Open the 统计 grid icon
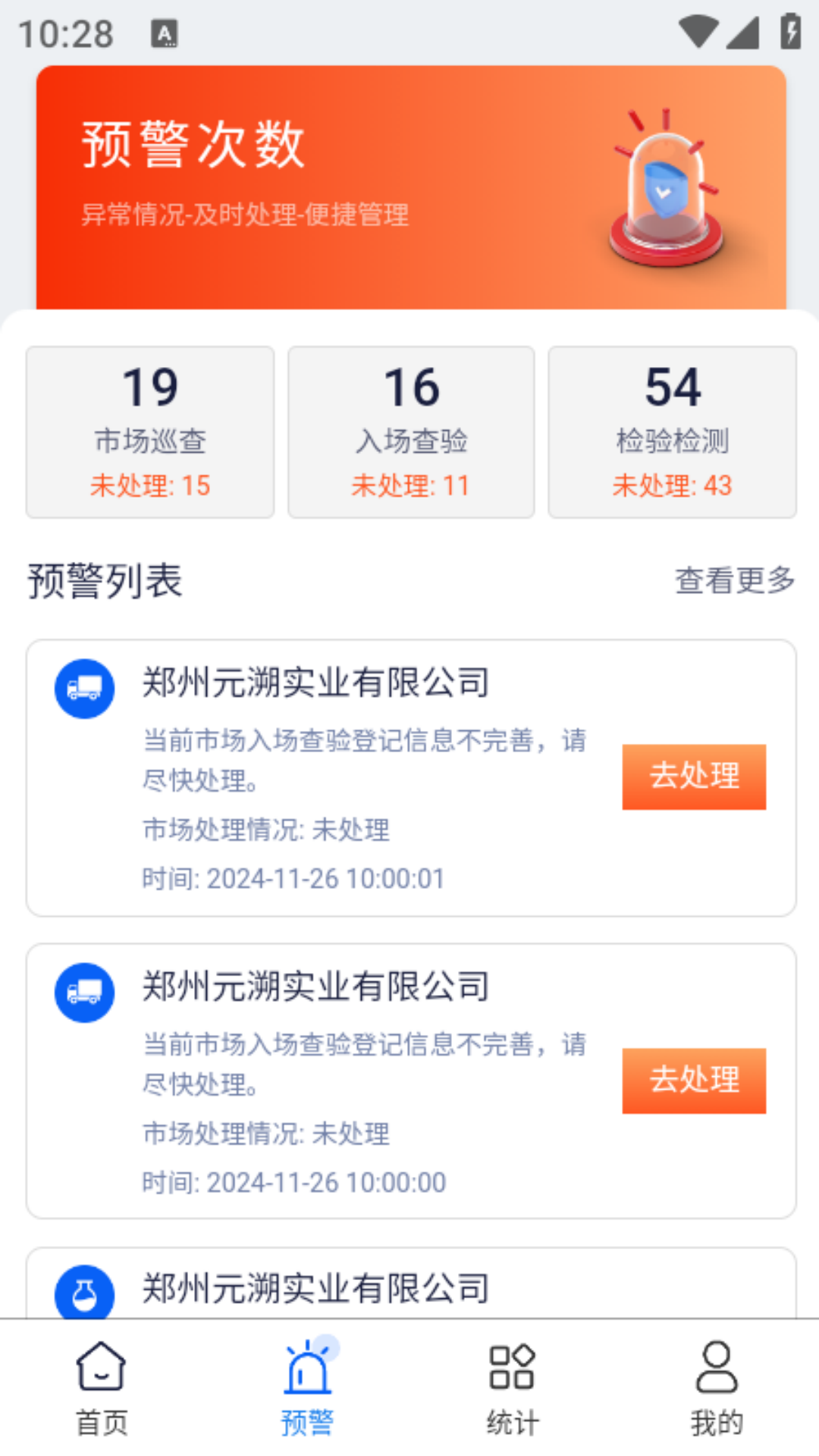Screen dimensions: 819x1456 pyautogui.click(x=512, y=1367)
